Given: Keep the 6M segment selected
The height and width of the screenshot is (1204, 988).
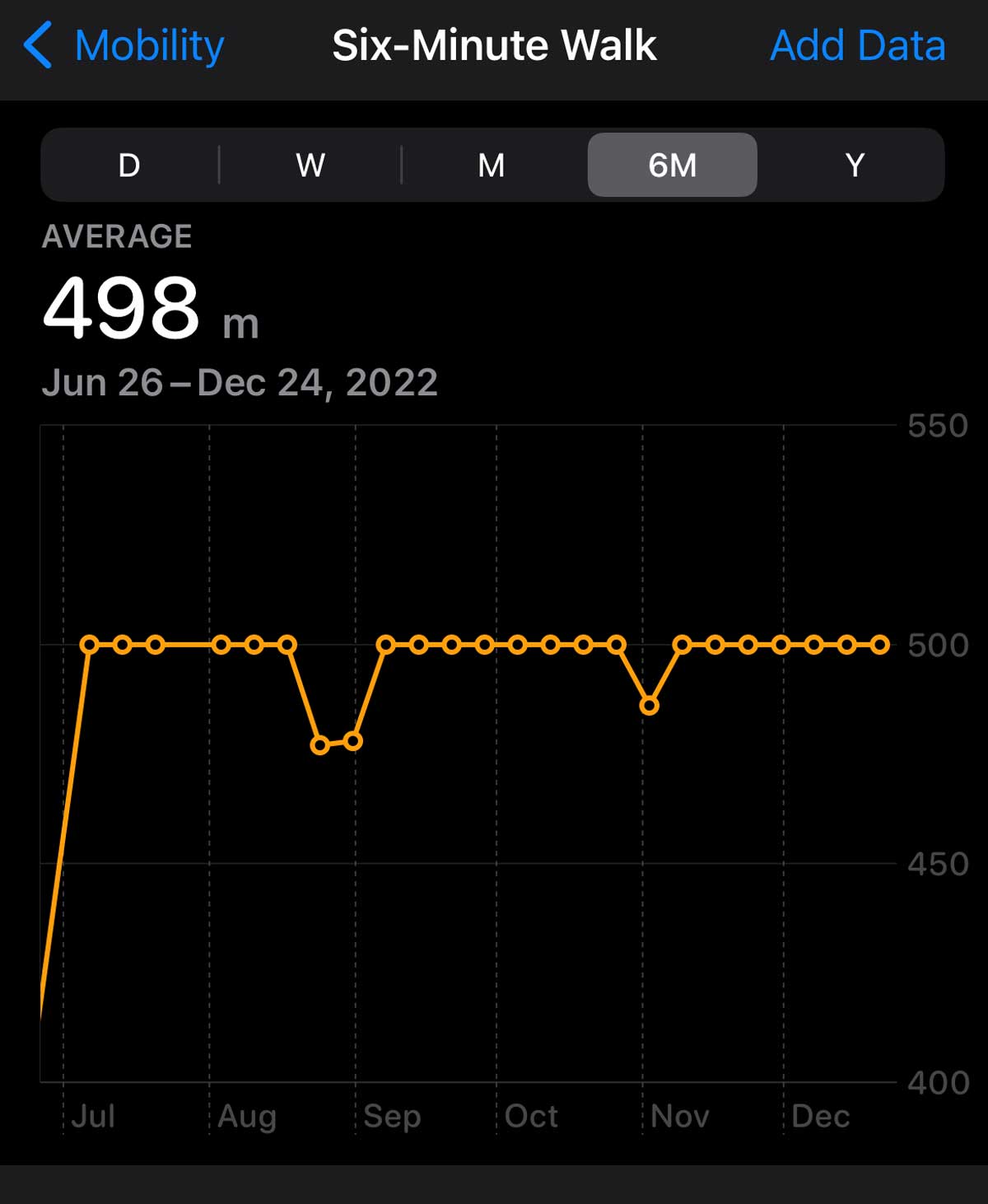Looking at the screenshot, I should click(672, 165).
